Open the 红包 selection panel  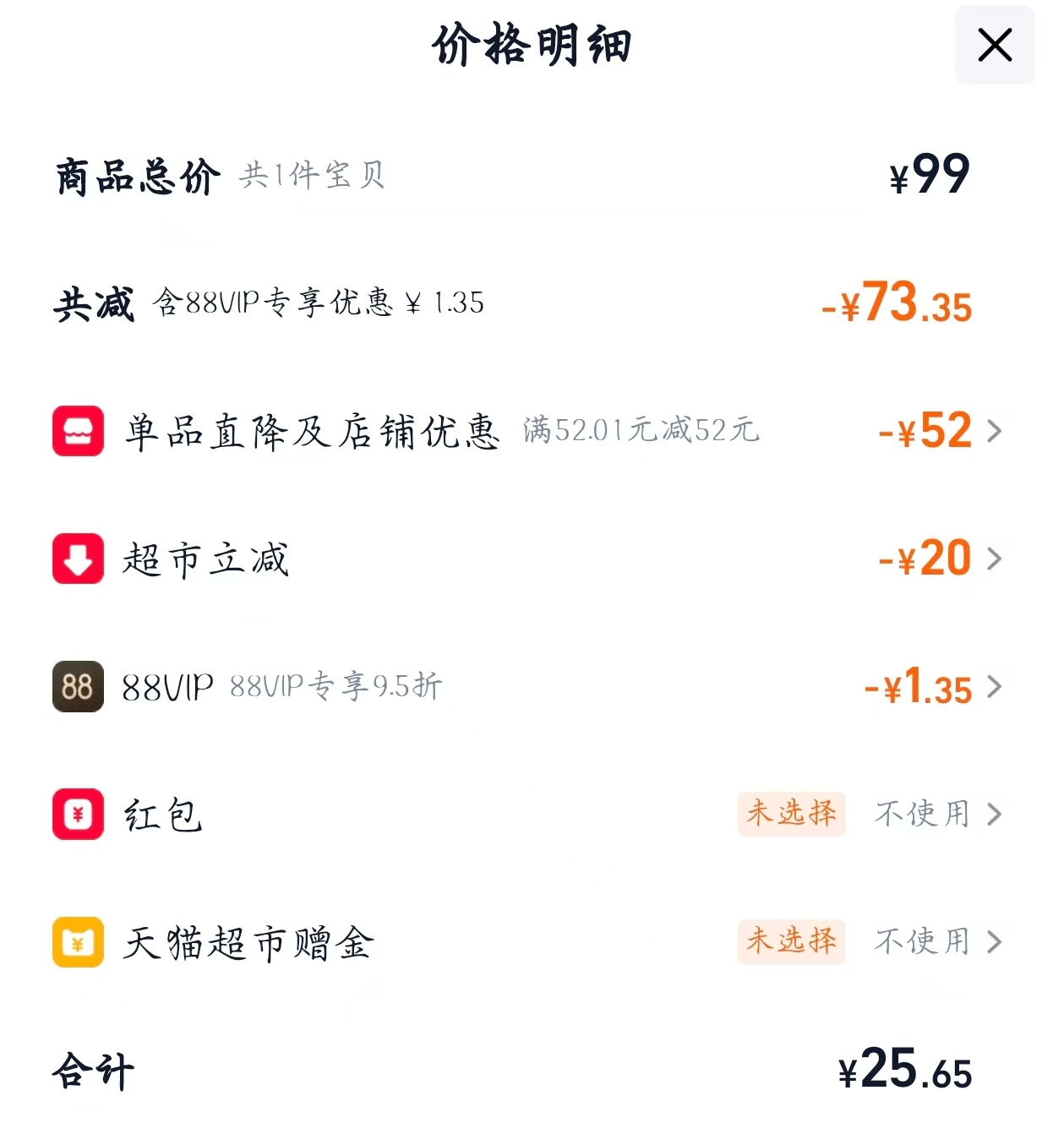[x=921, y=815]
